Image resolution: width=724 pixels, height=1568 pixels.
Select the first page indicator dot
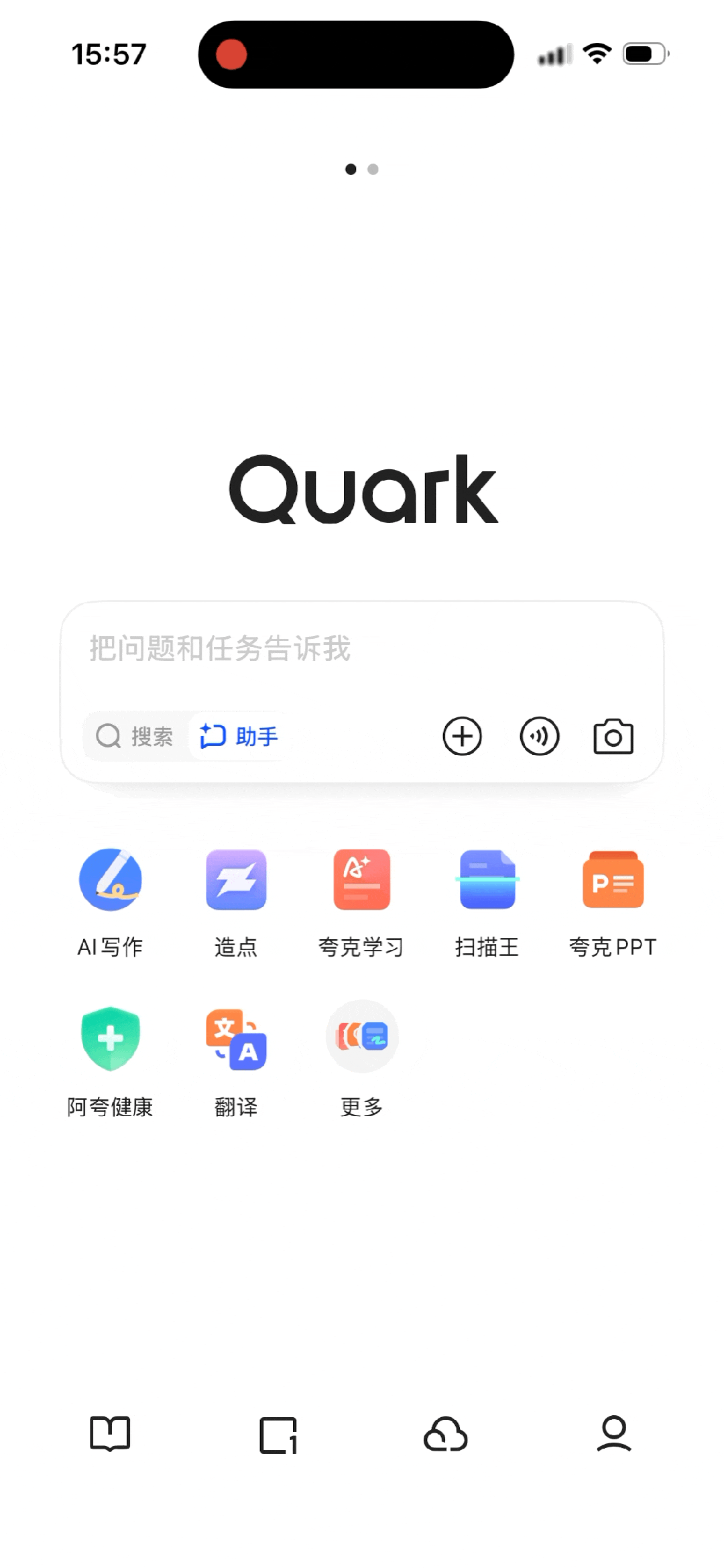tap(351, 170)
